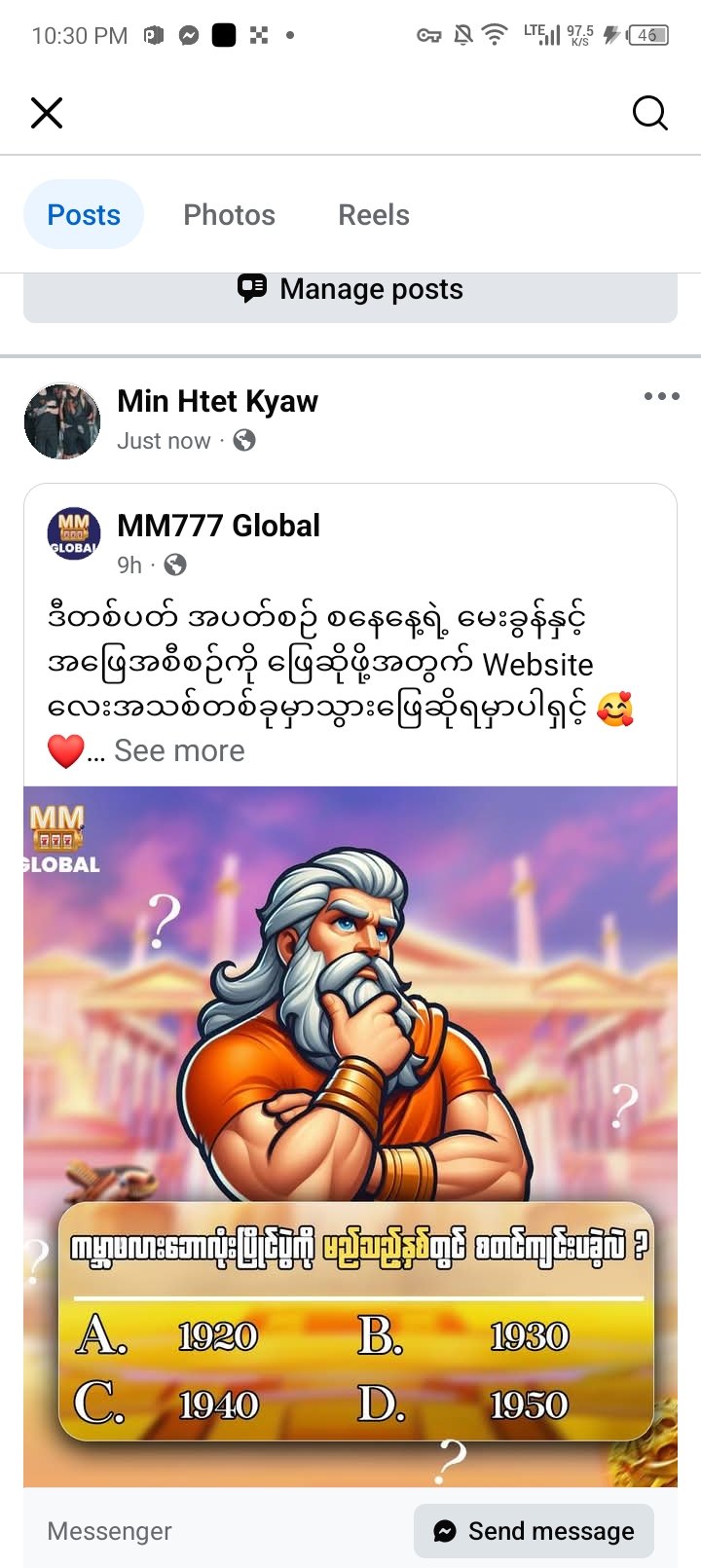Expand post text with See more
The image size is (701, 1568).
179,750
